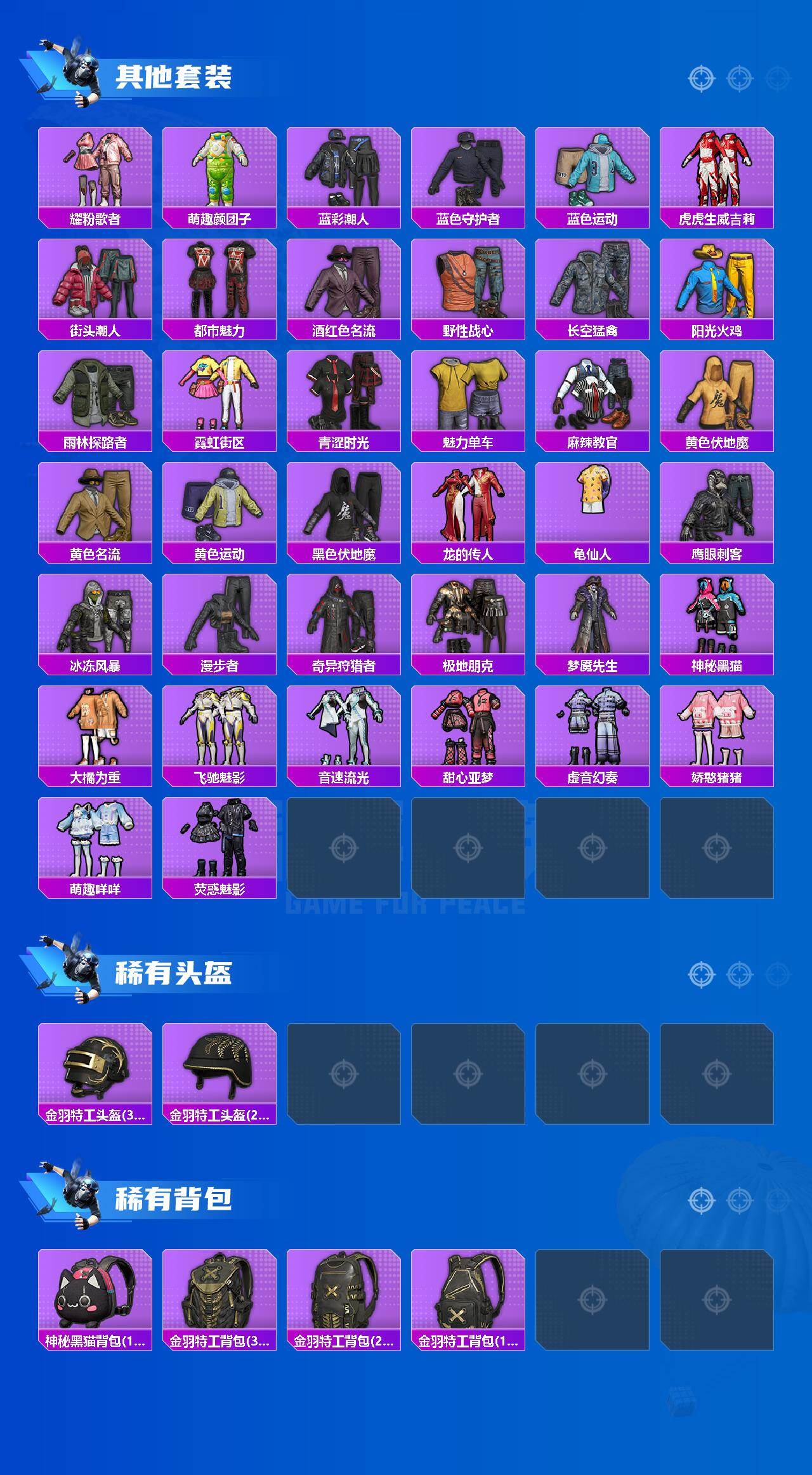Viewport: 812px width, 1475px height.
Task: Click the first crosshair icon beside 其他套装 header
Action: coord(700,77)
